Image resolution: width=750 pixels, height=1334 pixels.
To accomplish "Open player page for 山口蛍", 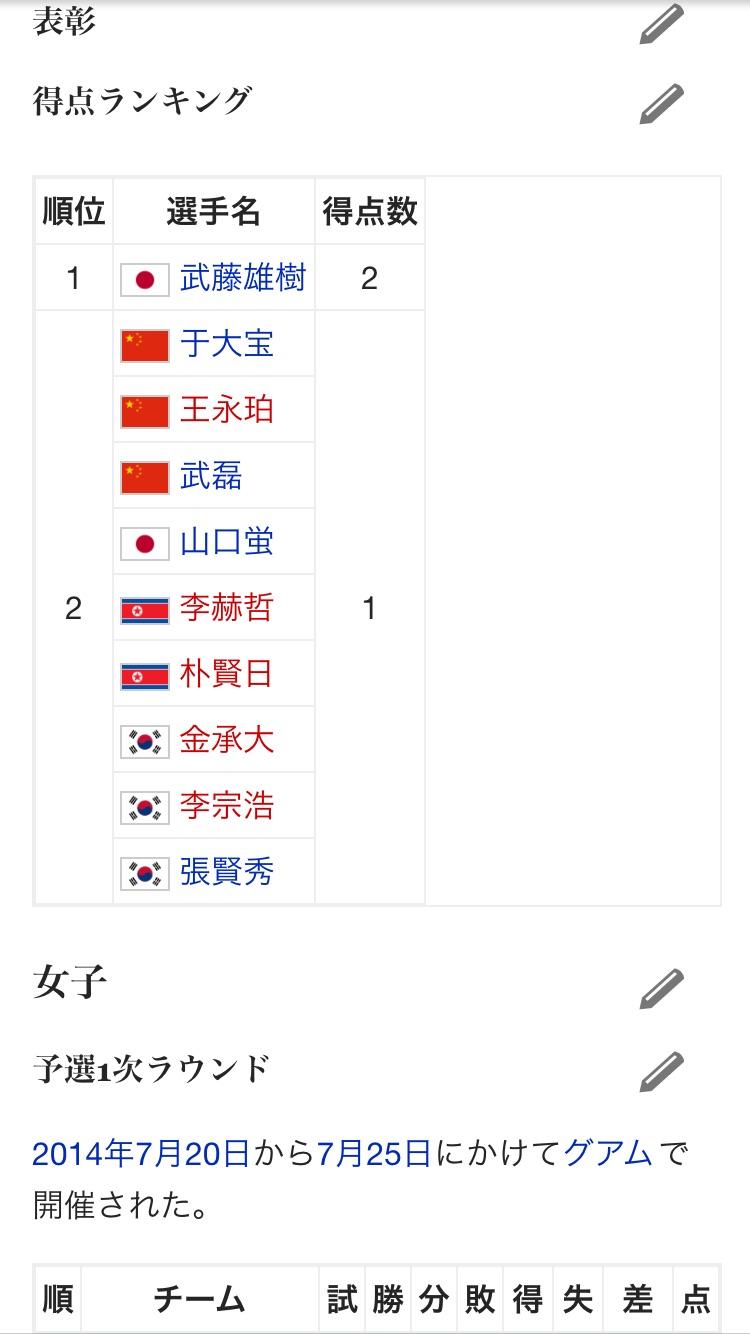I will point(227,542).
